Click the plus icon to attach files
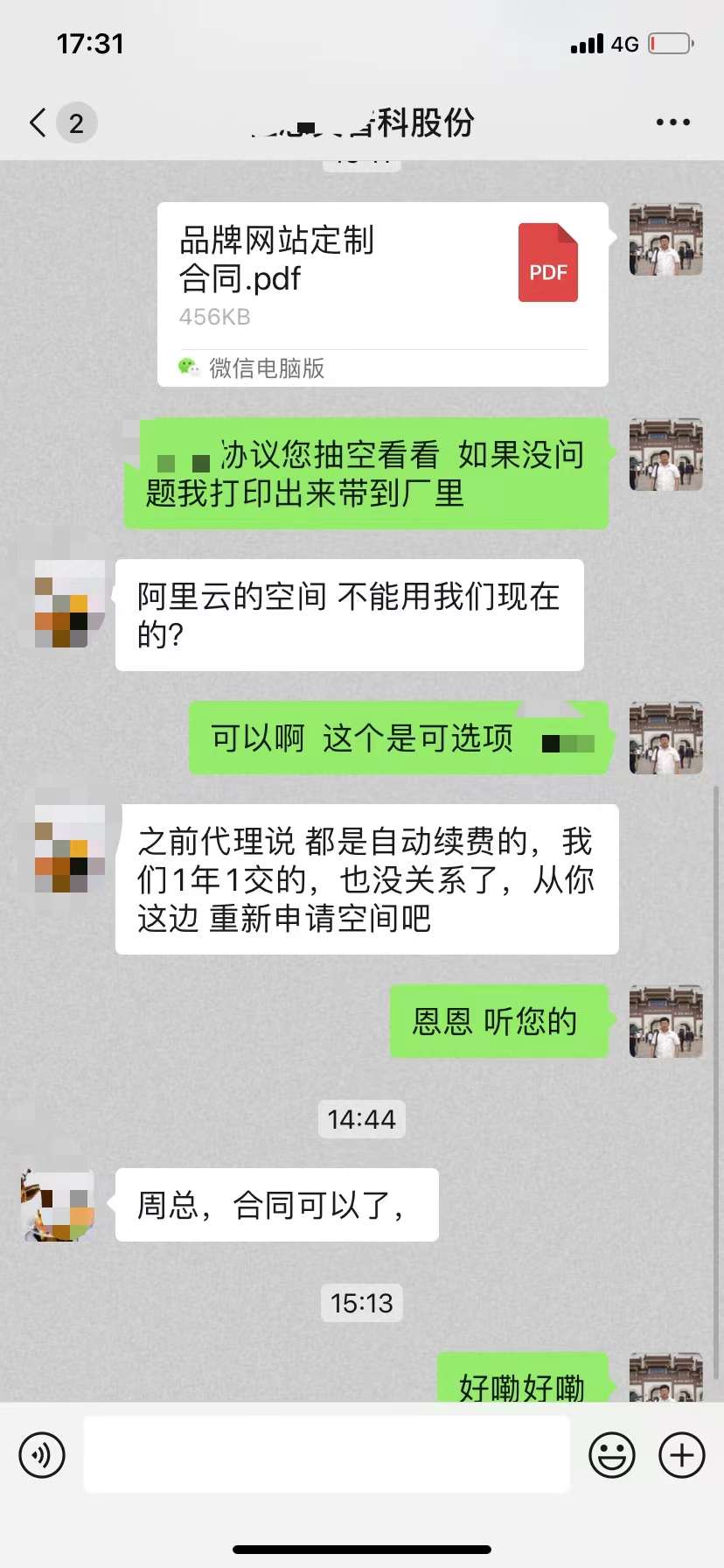The image size is (724, 1568). coord(680,1454)
